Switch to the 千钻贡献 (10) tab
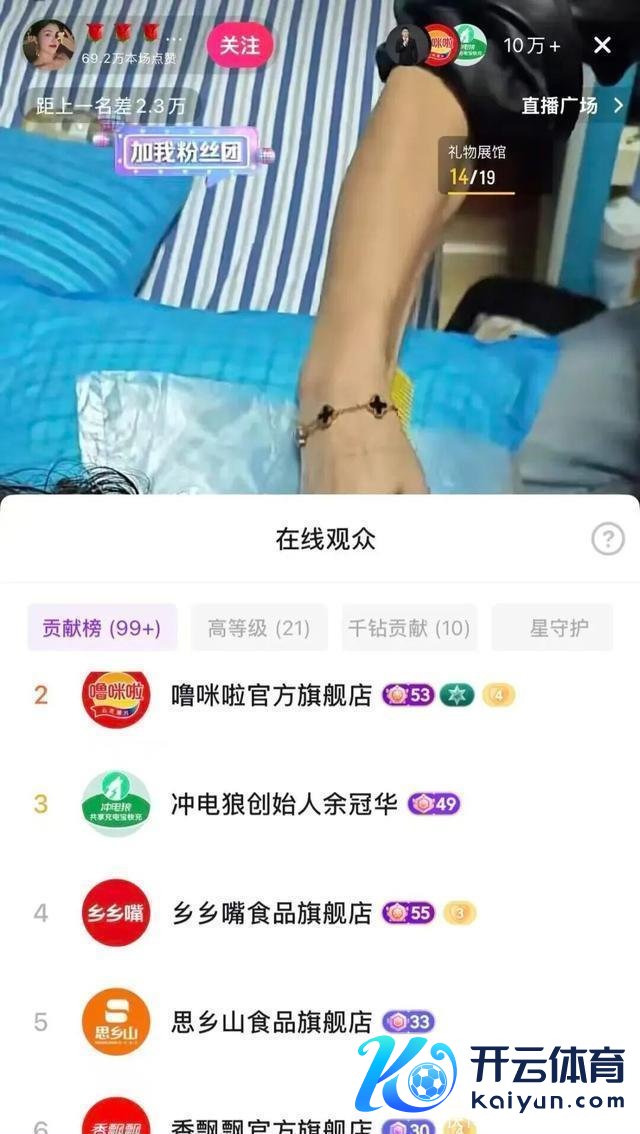 point(409,628)
